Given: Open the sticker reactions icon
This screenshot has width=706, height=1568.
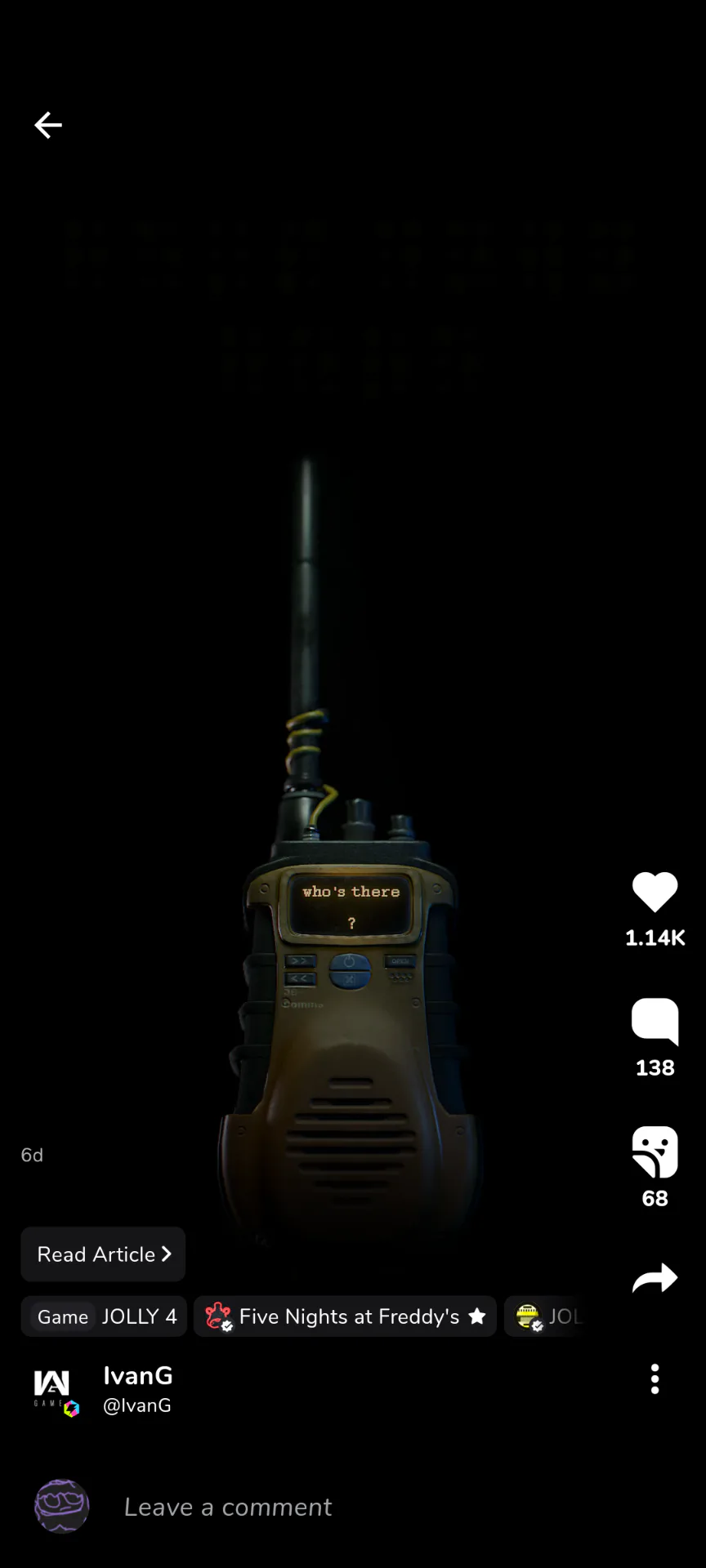Looking at the screenshot, I should tap(655, 1151).
